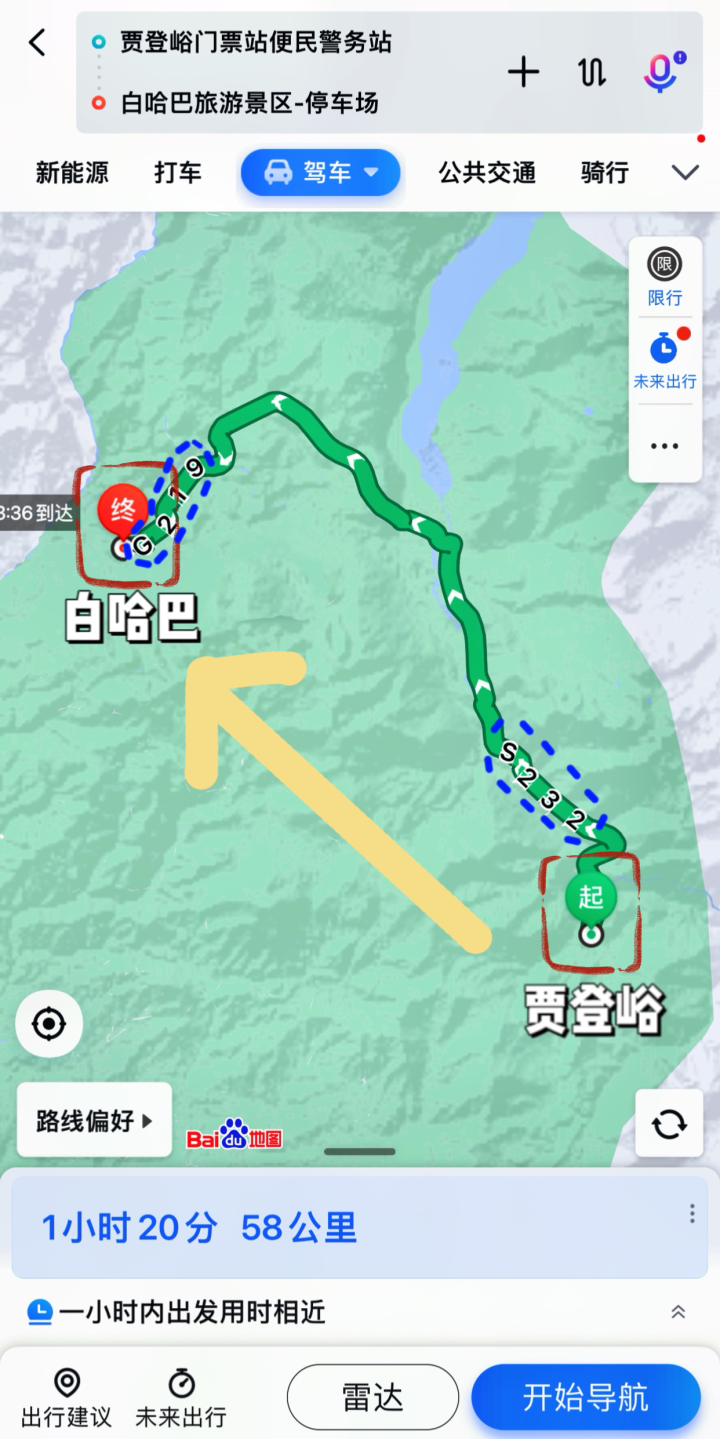Image resolution: width=720 pixels, height=1439 pixels.
Task: Switch to 打车 tab
Action: coord(178,172)
